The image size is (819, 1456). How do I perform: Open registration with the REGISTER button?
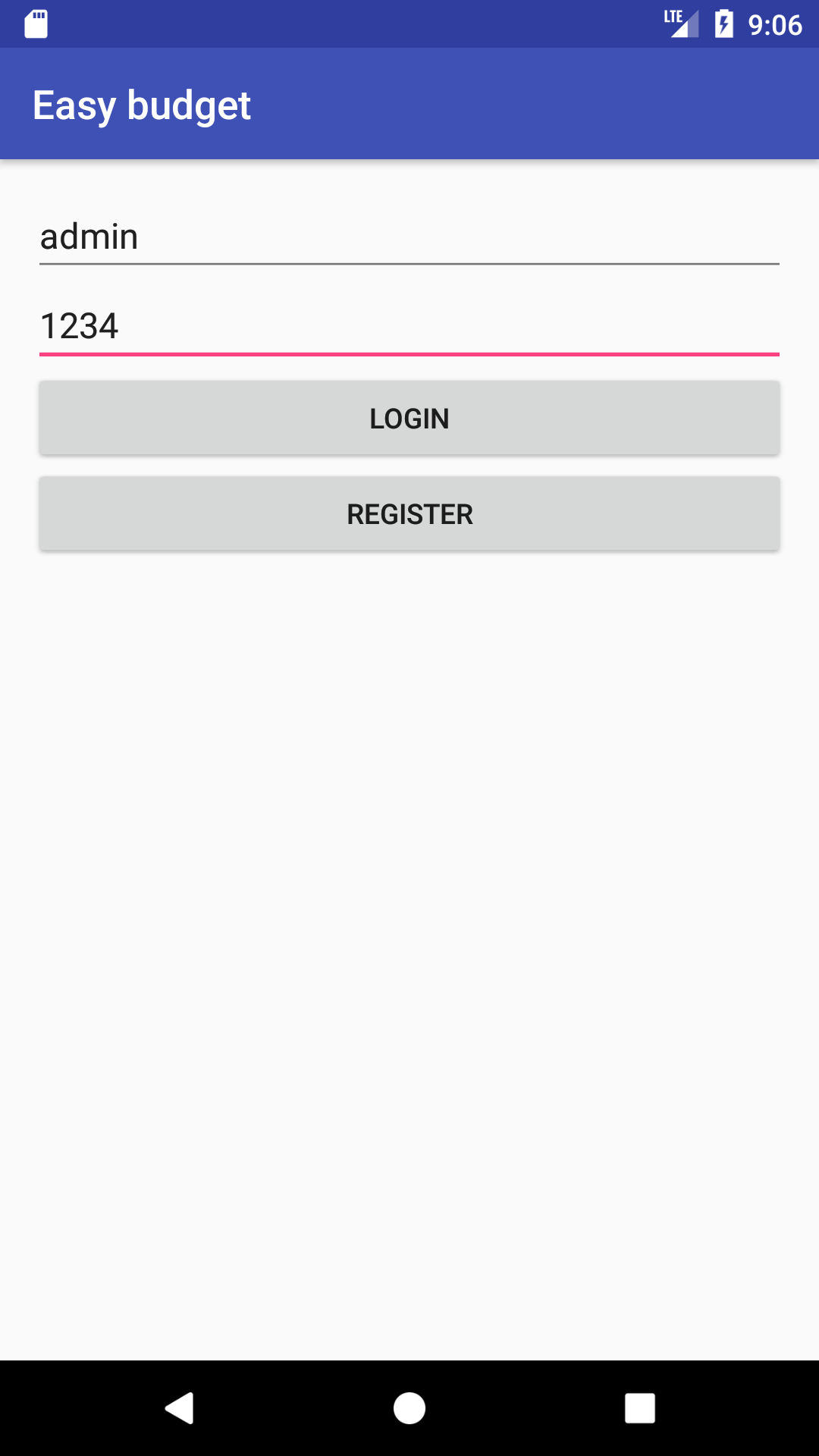pyautogui.click(x=409, y=514)
